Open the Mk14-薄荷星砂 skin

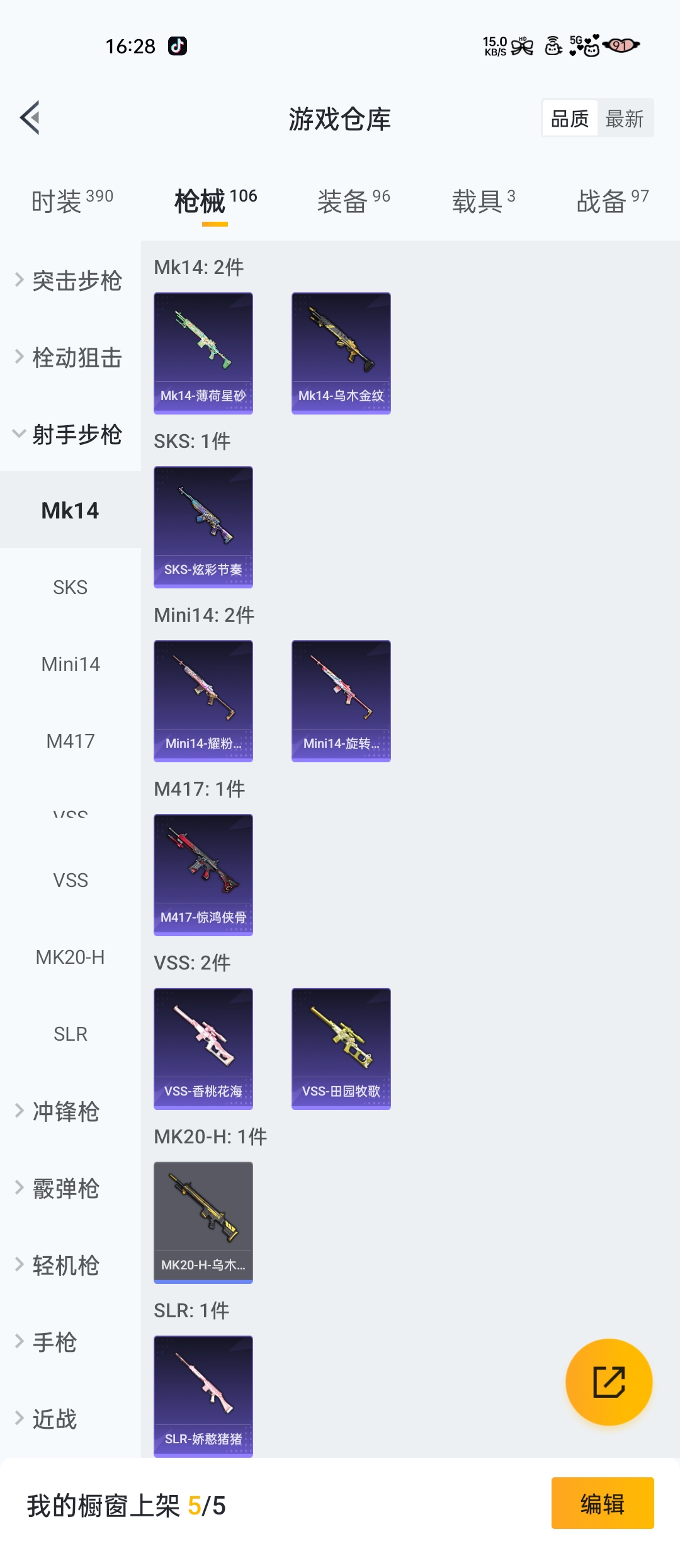coord(203,353)
